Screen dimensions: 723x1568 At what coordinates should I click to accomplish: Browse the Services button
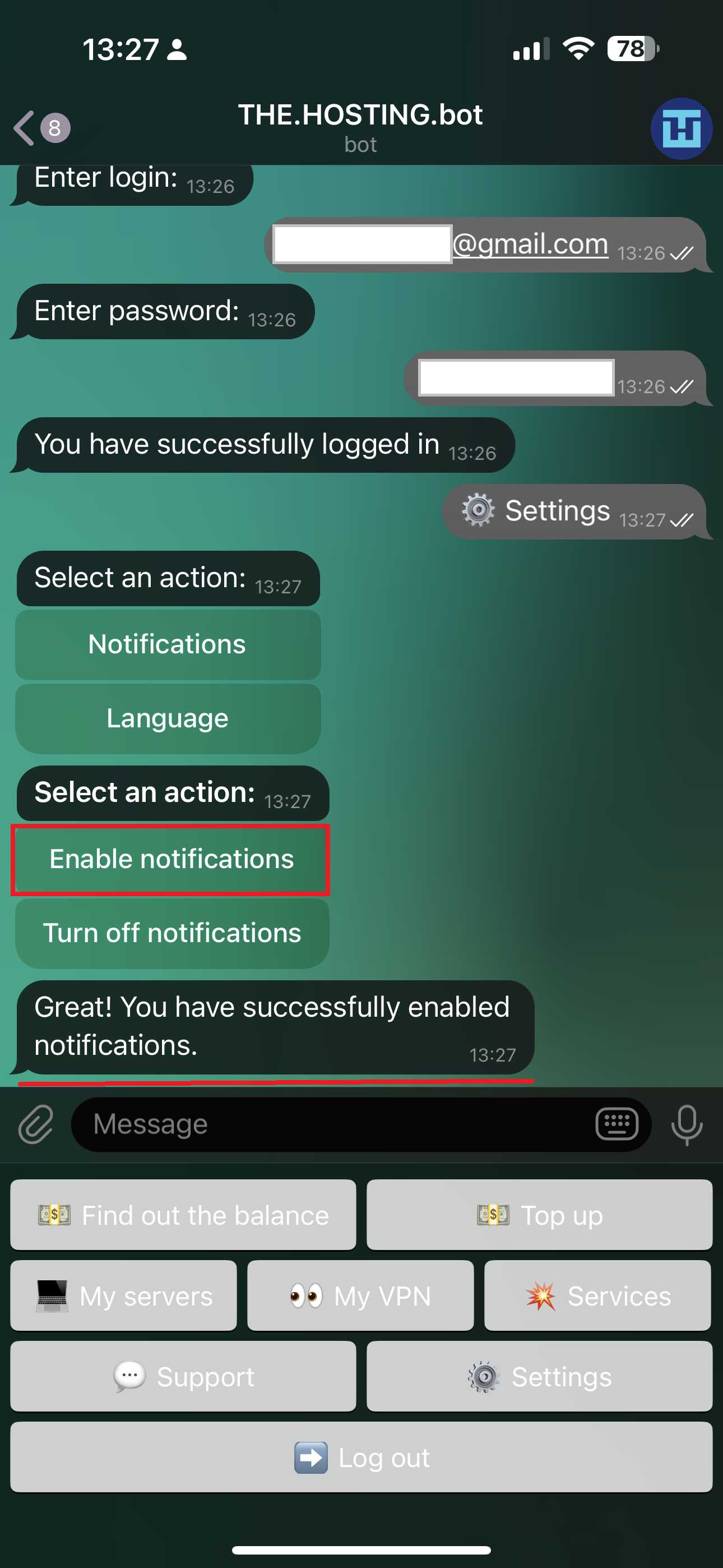597,1296
